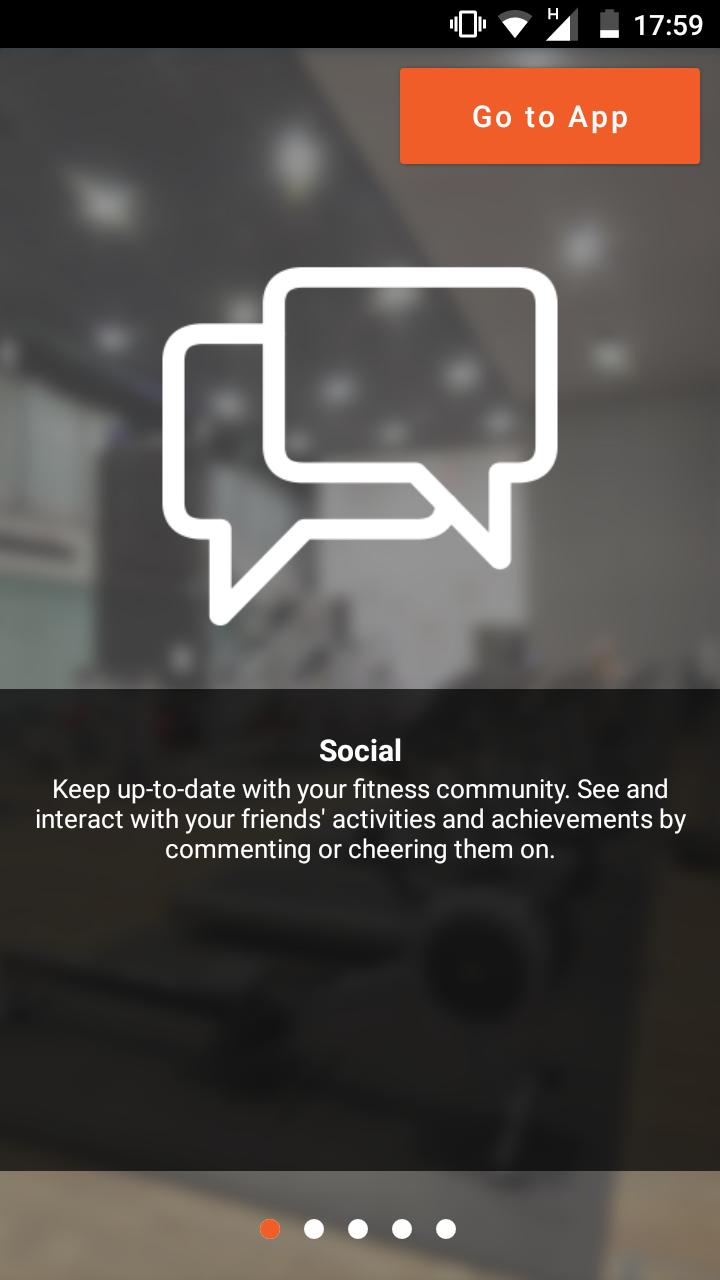Go to the fourth page indicator dot
The height and width of the screenshot is (1280, 720).
[x=402, y=1229]
